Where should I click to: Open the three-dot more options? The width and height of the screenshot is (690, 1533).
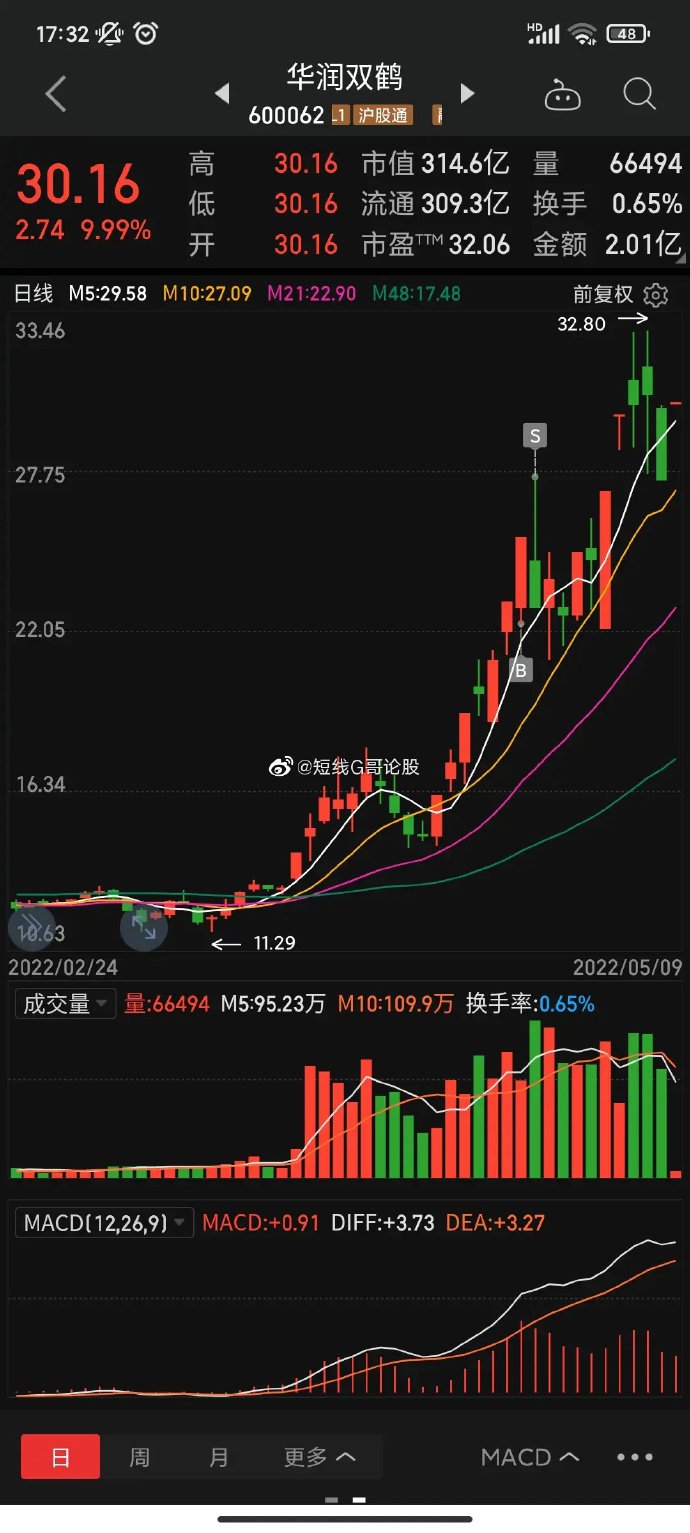pos(635,1457)
